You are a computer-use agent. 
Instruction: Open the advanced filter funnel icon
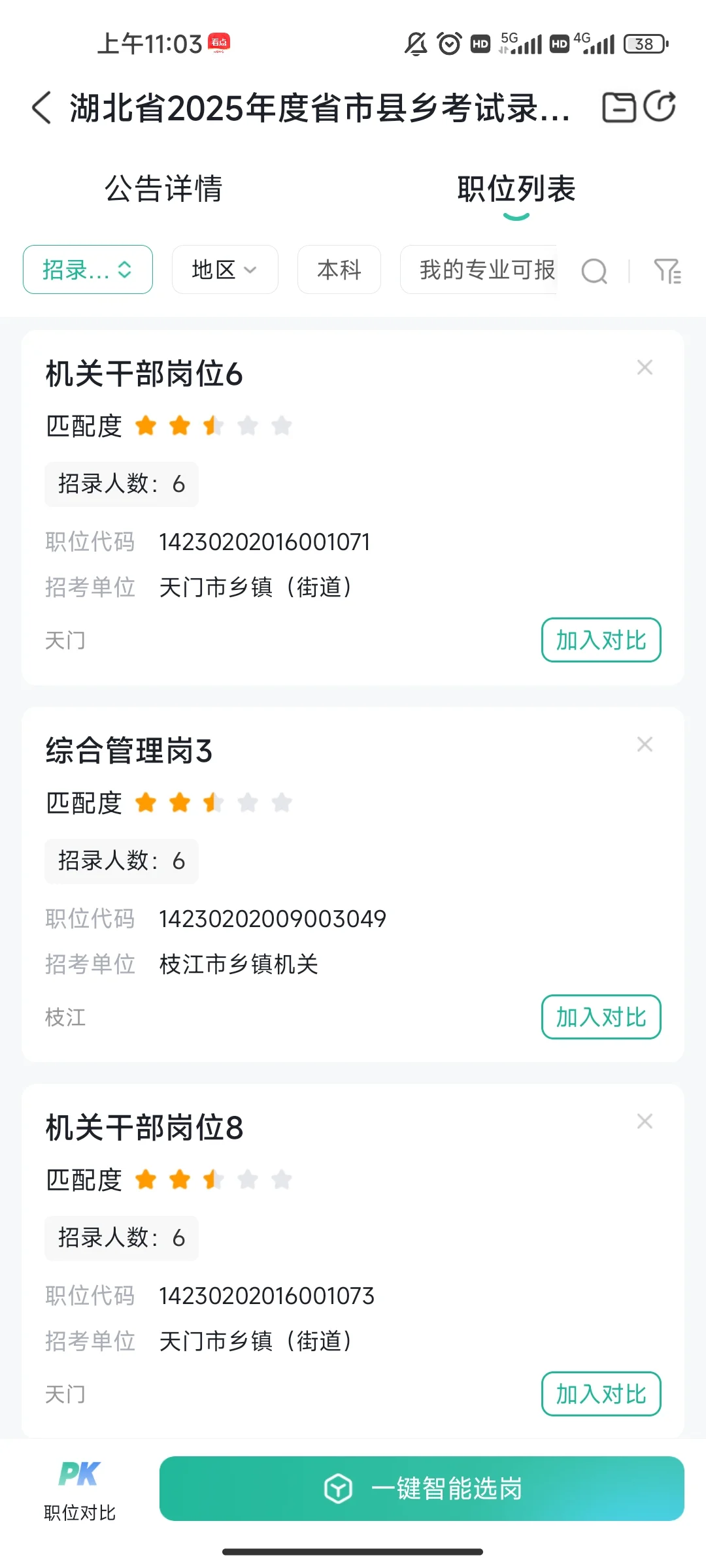click(x=667, y=270)
